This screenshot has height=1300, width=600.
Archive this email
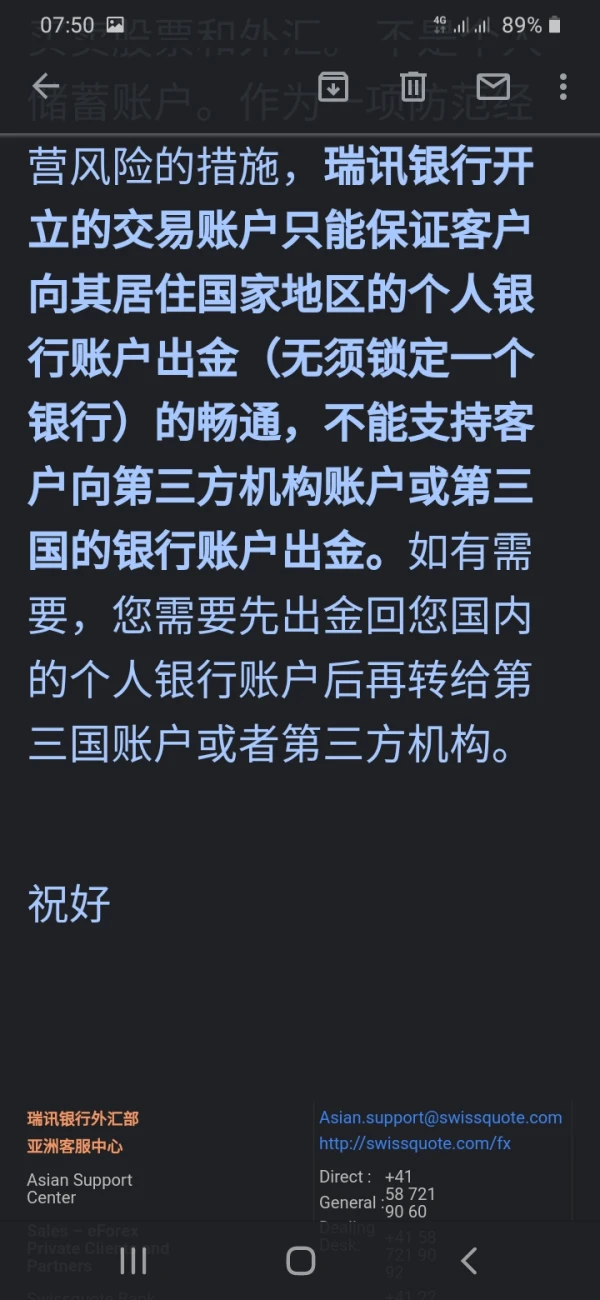point(333,87)
